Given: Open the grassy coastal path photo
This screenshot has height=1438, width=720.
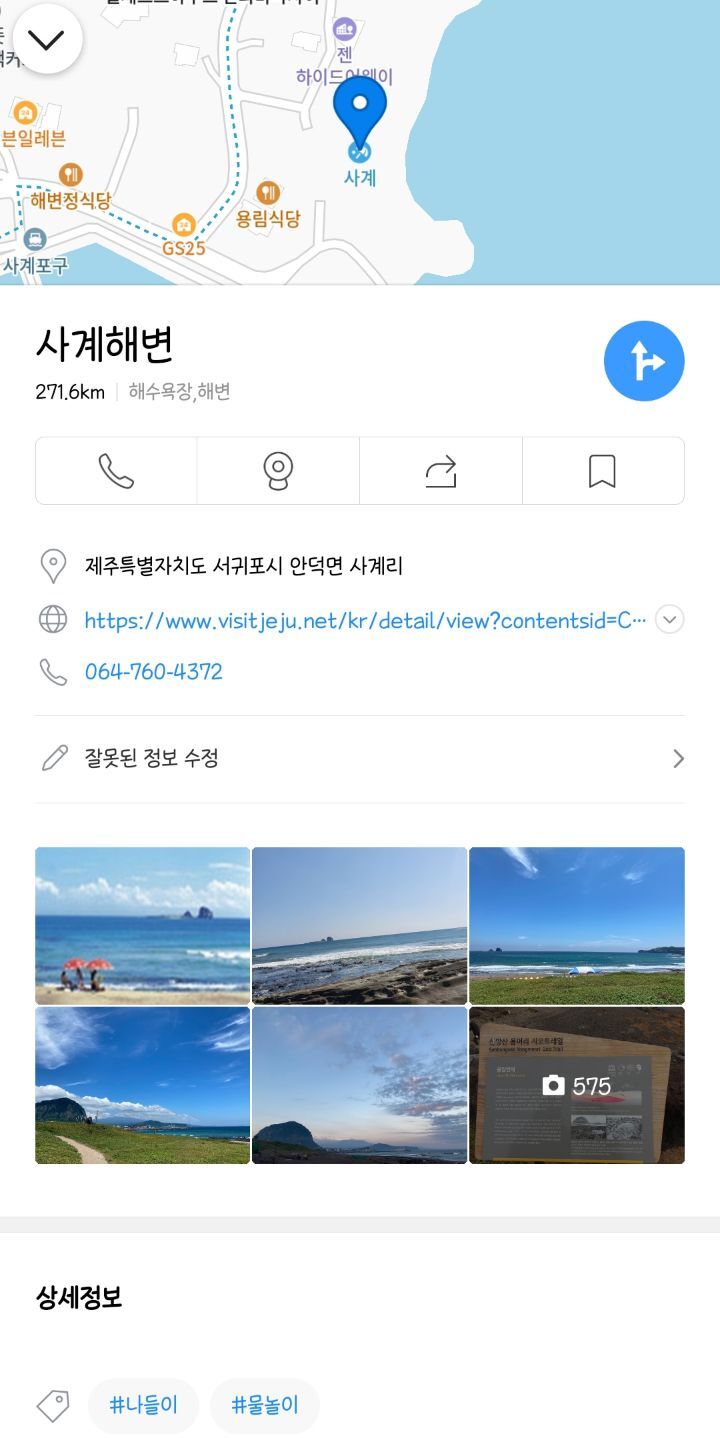Looking at the screenshot, I should pos(143,1085).
